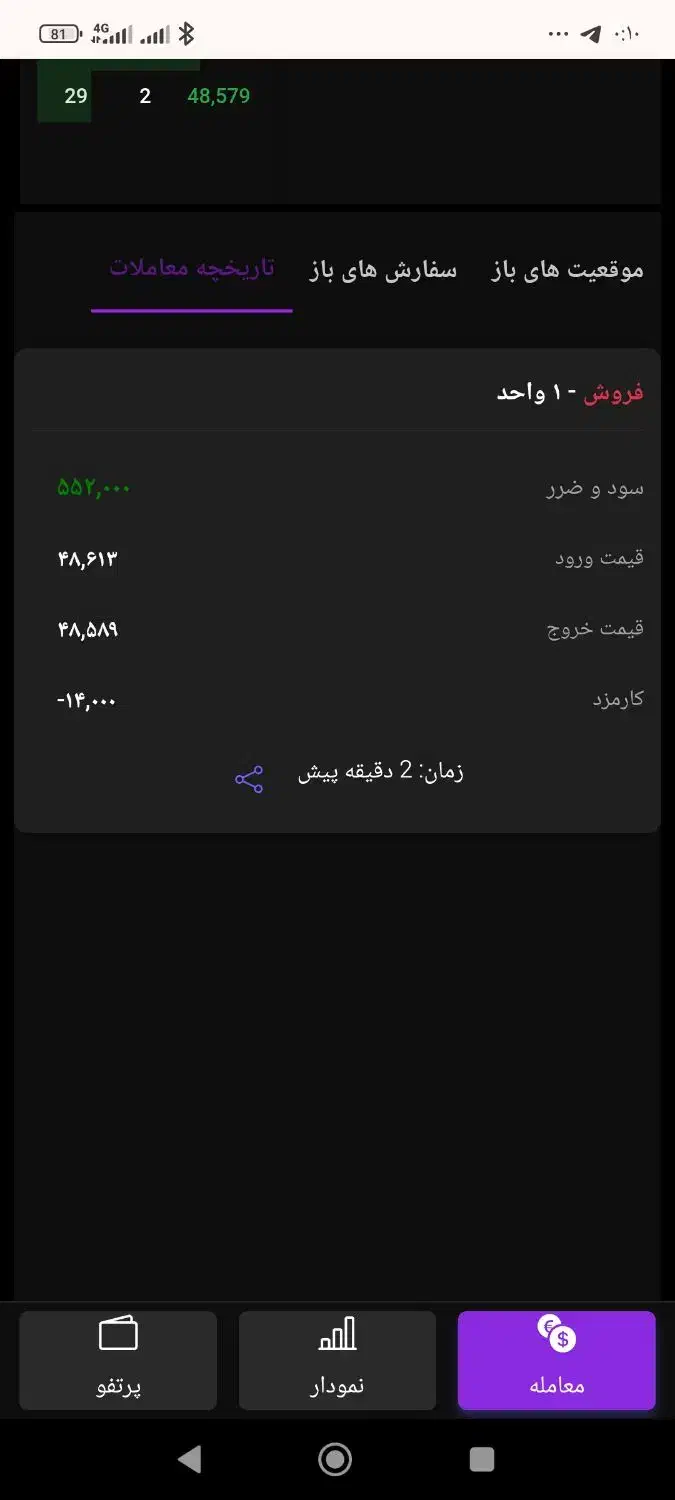This screenshot has height=1500, width=675.
Task: Open the سفارش های باز tab
Action: 383,270
